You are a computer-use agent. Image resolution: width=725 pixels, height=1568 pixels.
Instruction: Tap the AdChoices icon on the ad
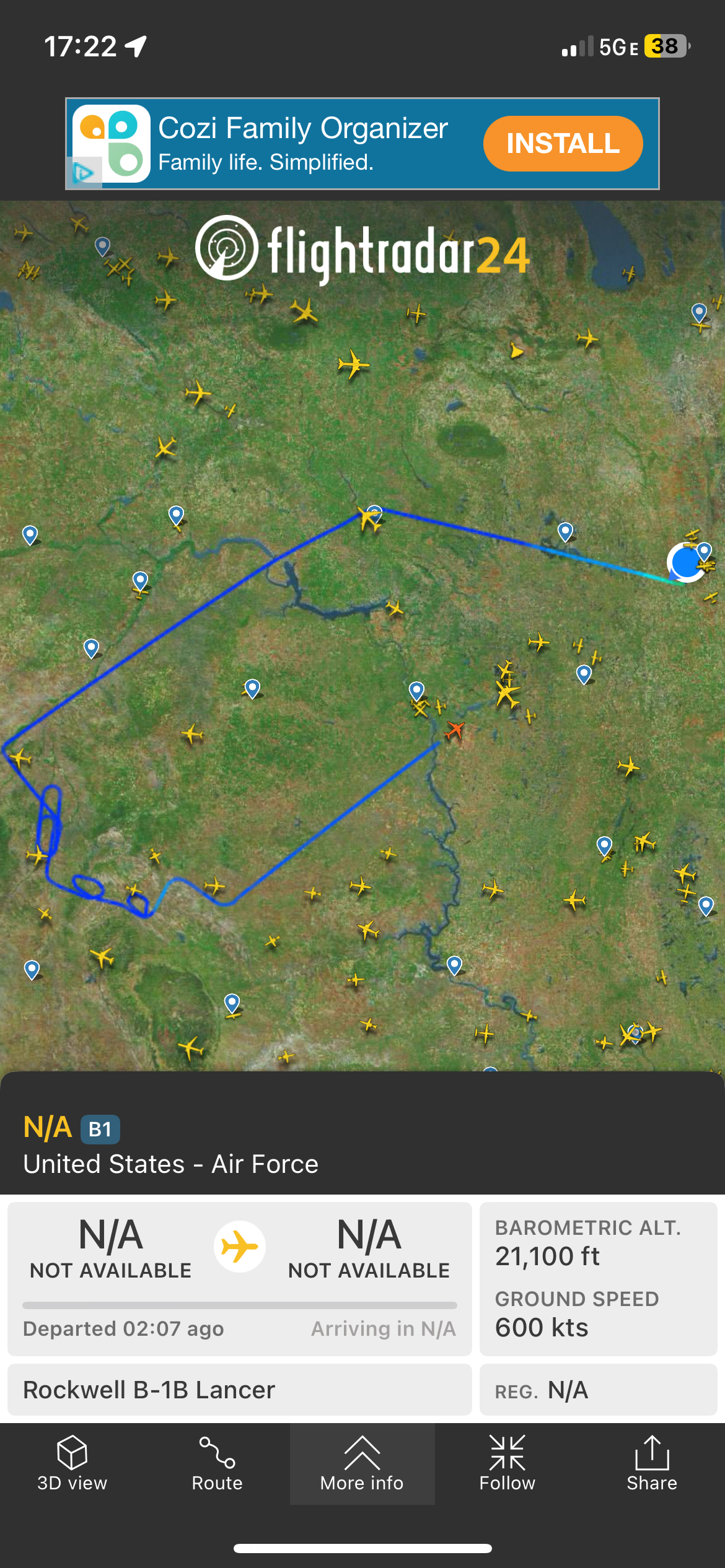click(83, 172)
